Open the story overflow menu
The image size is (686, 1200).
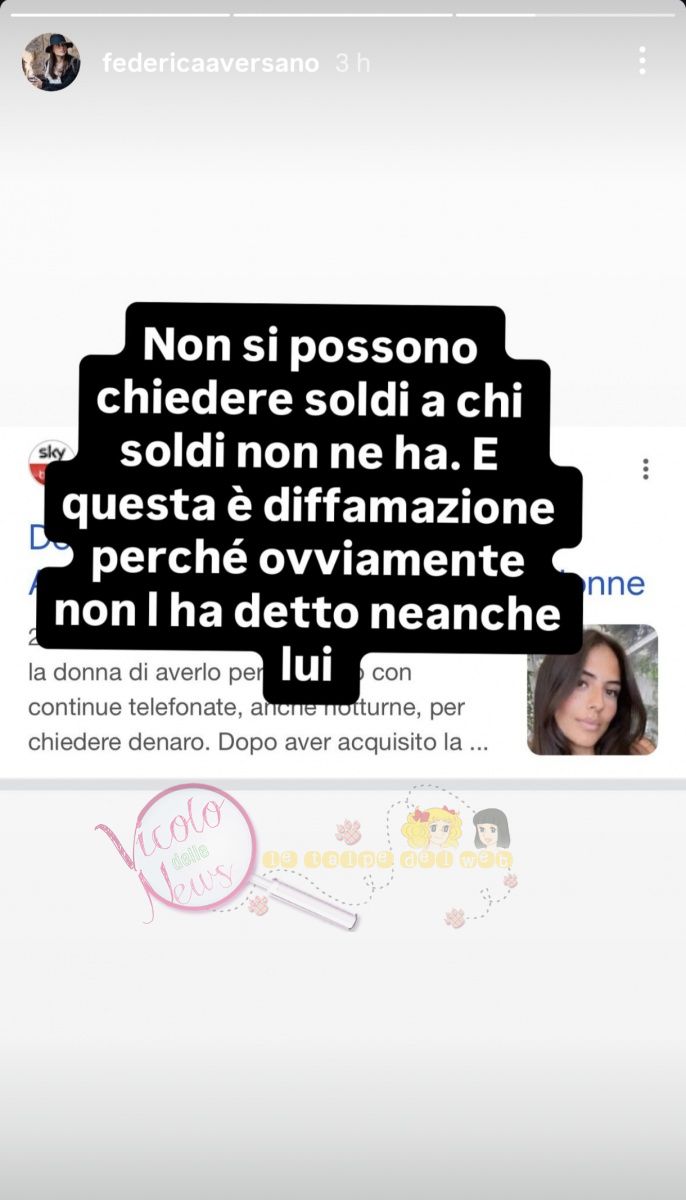642,61
